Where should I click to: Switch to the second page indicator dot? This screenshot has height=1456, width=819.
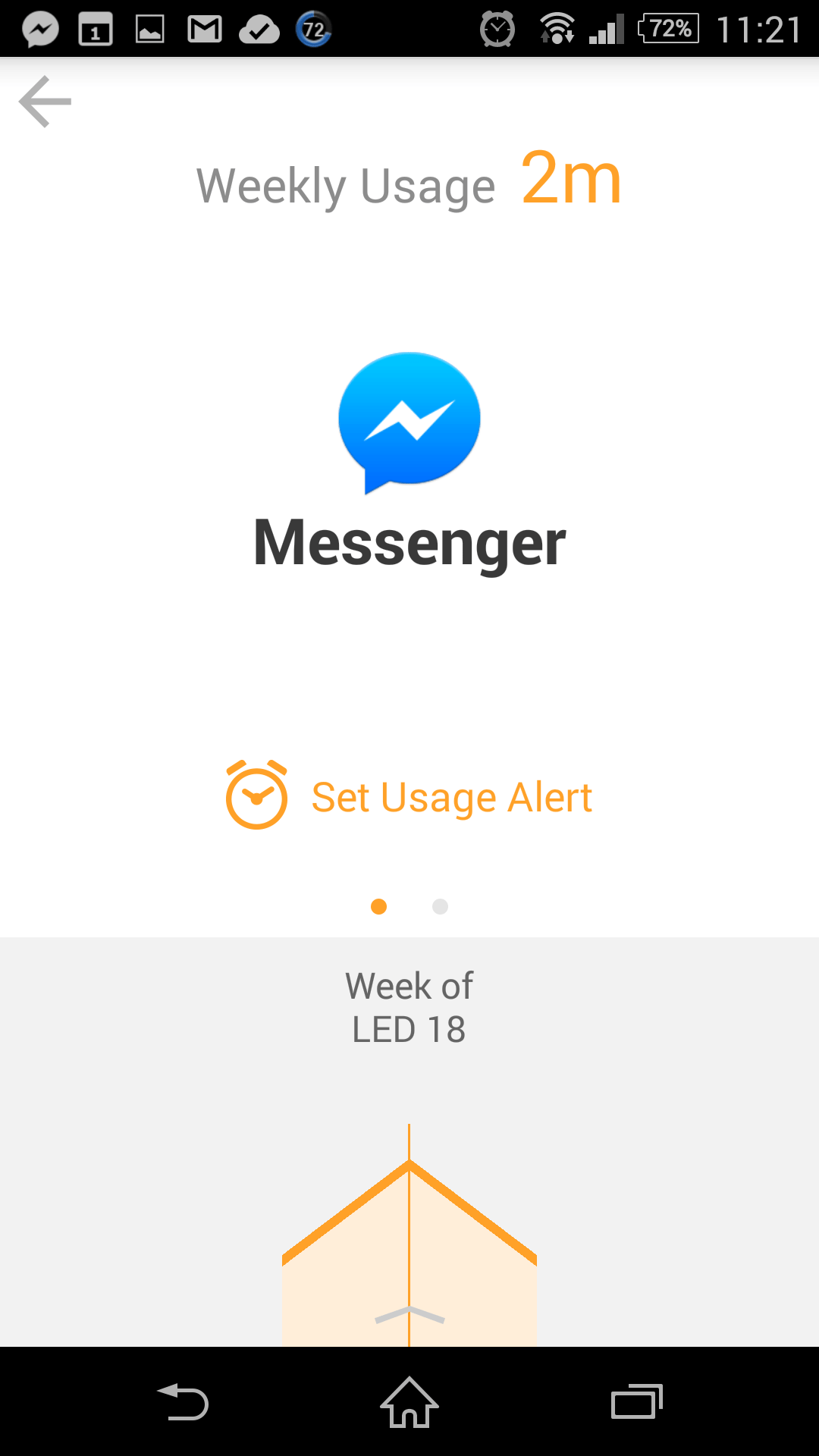[x=440, y=907]
